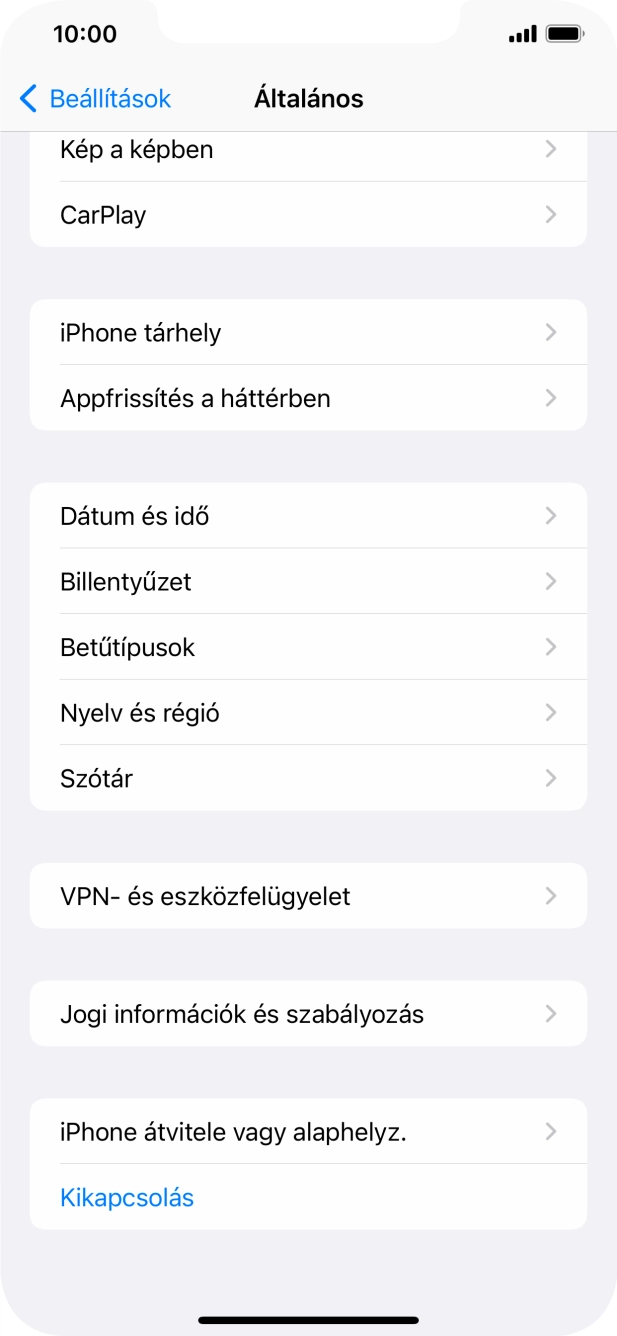The width and height of the screenshot is (617, 1336).
Task: Open the CarPlay row
Action: coord(308,215)
